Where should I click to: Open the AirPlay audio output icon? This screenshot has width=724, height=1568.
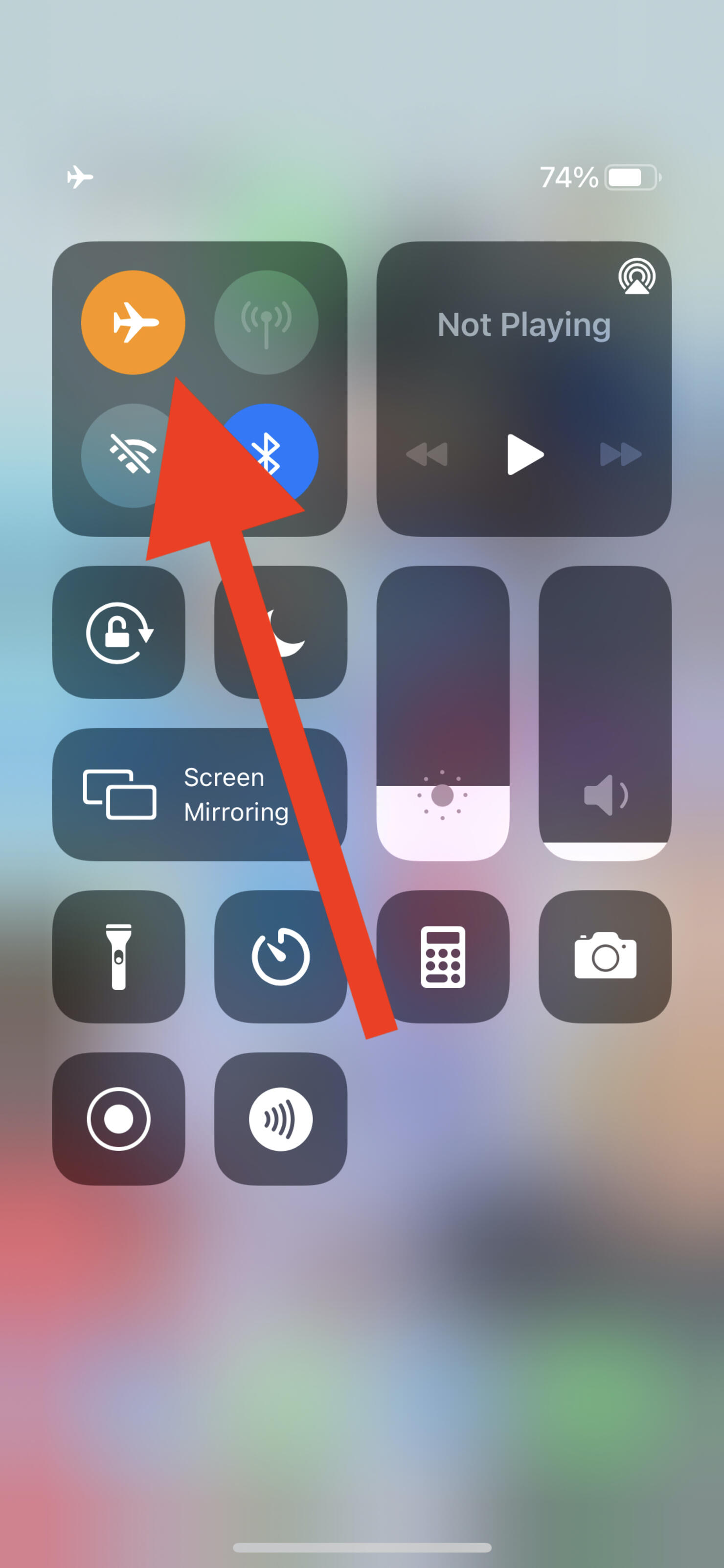[x=636, y=276]
